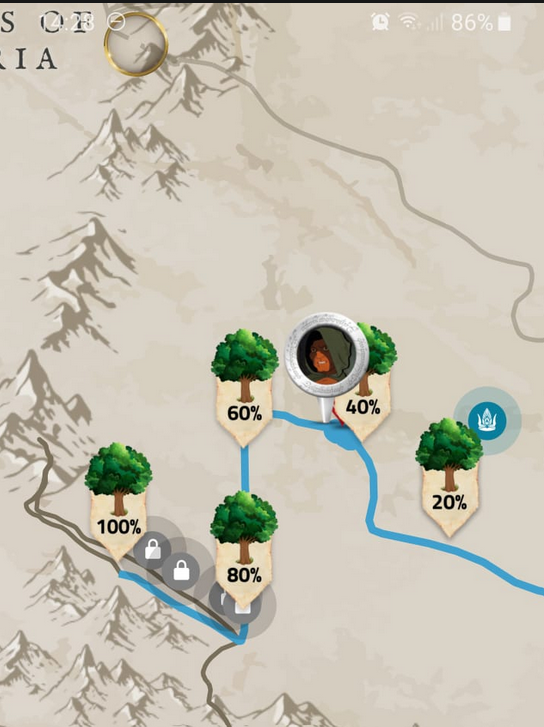
Task: Open the 60% tree marker
Action: (244, 387)
